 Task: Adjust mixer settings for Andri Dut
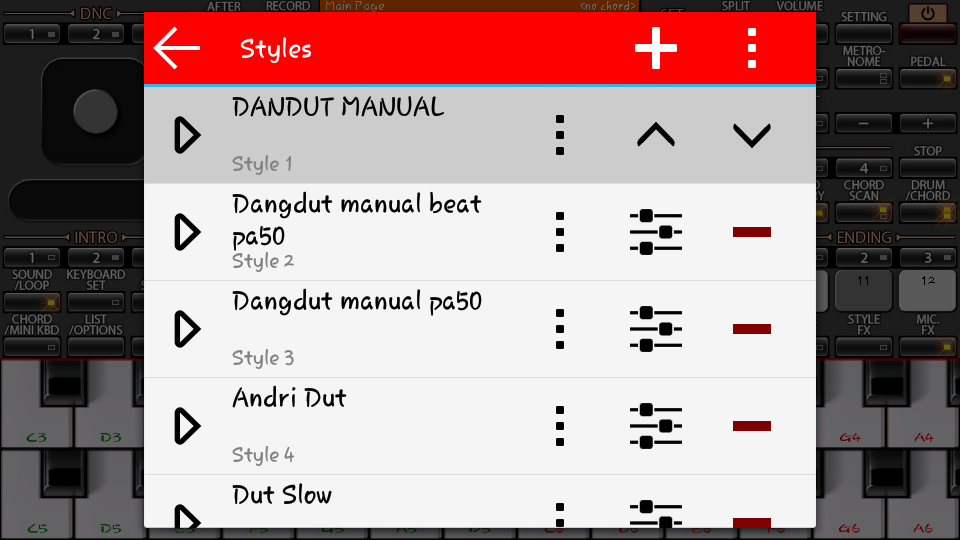[656, 426]
